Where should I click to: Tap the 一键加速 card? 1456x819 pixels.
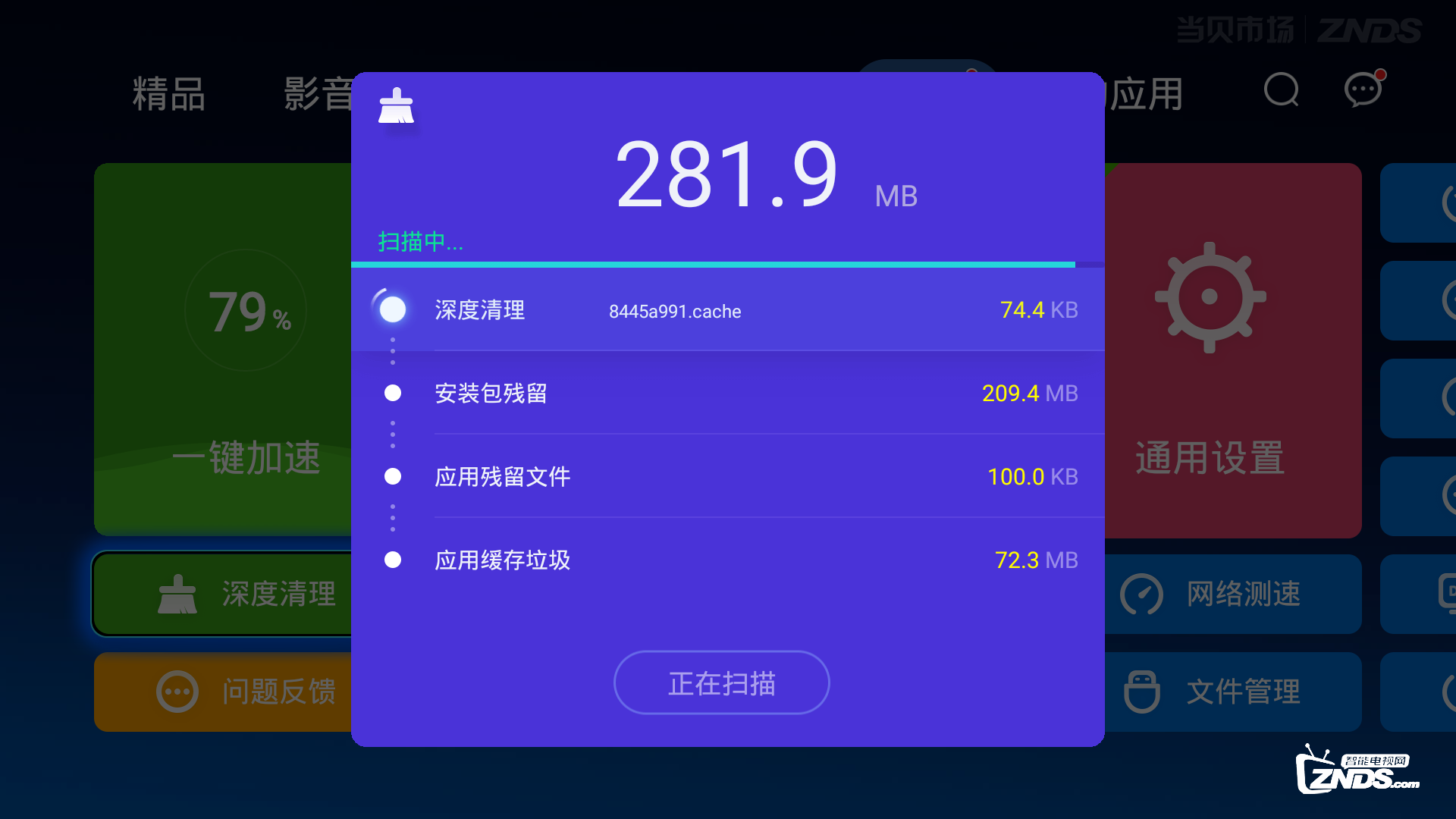click(224, 349)
